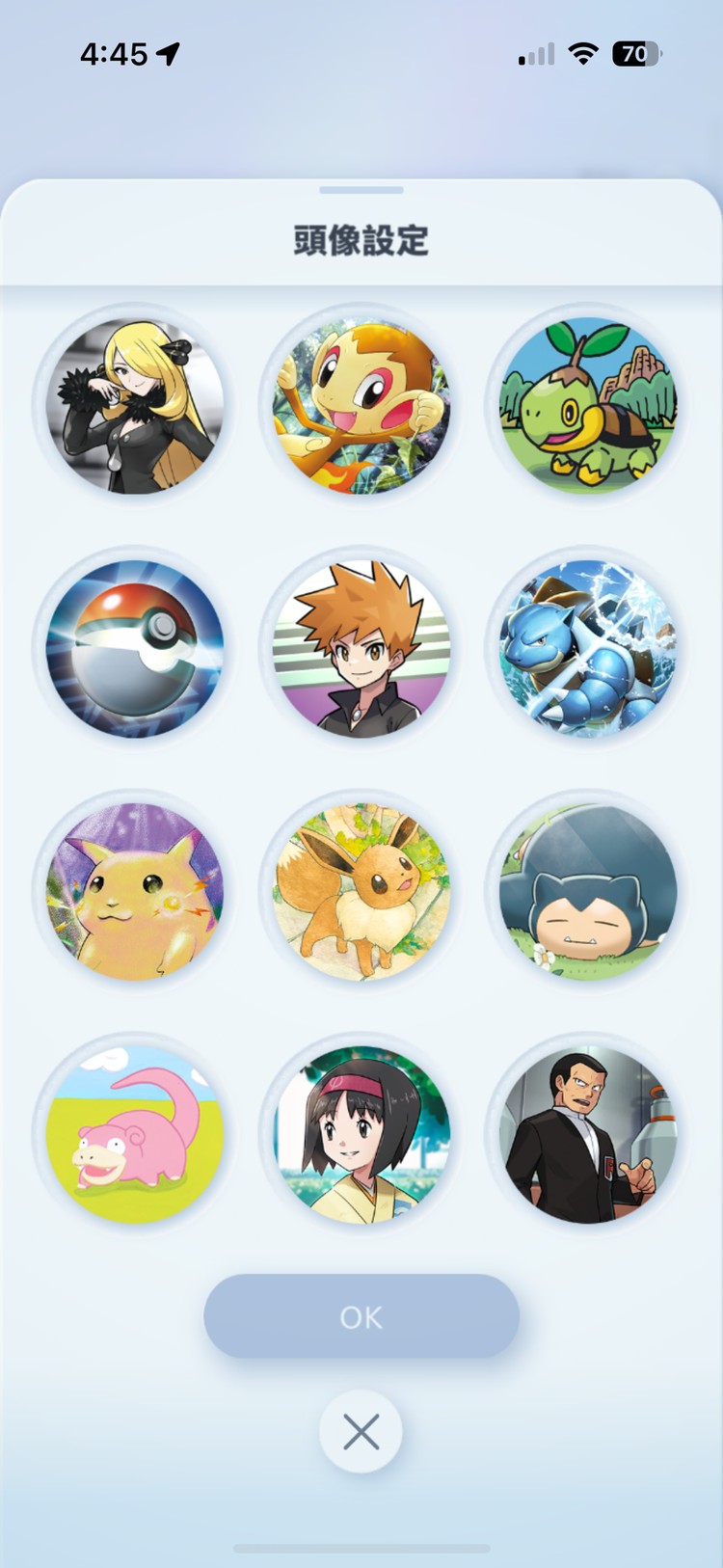This screenshot has width=723, height=1568.
Task: Choose the Chimchar avatar
Action: coord(361,406)
